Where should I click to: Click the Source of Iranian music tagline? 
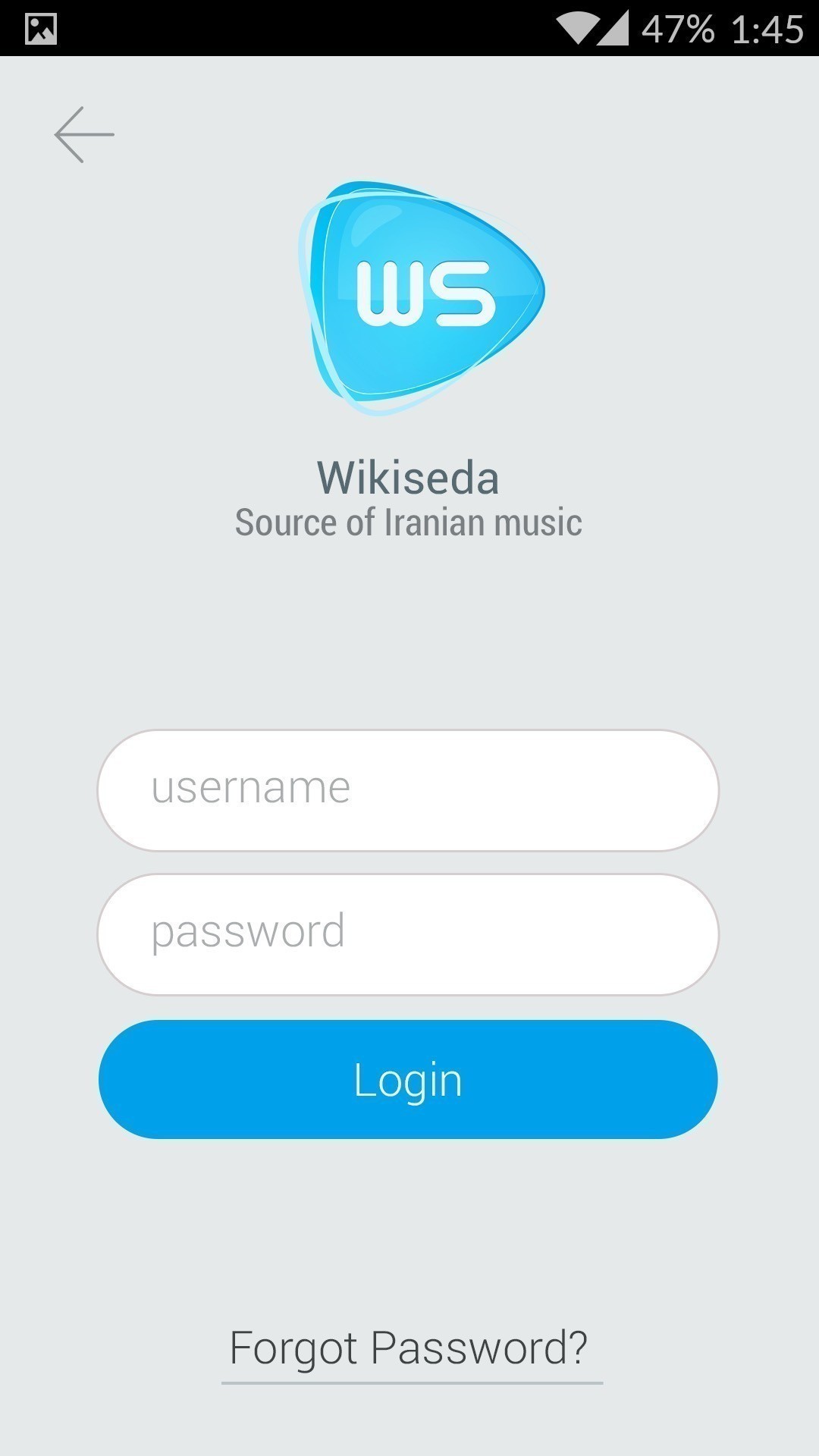409,522
